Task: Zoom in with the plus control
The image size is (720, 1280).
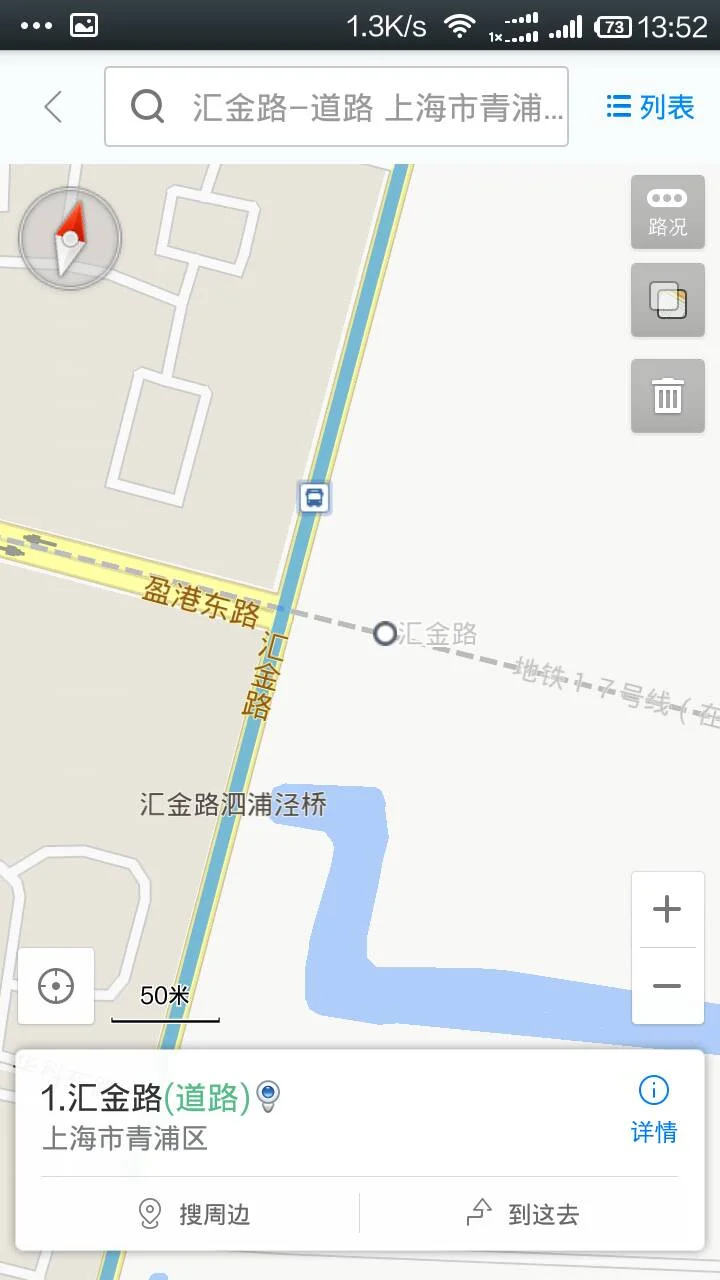Action: pyautogui.click(x=667, y=908)
